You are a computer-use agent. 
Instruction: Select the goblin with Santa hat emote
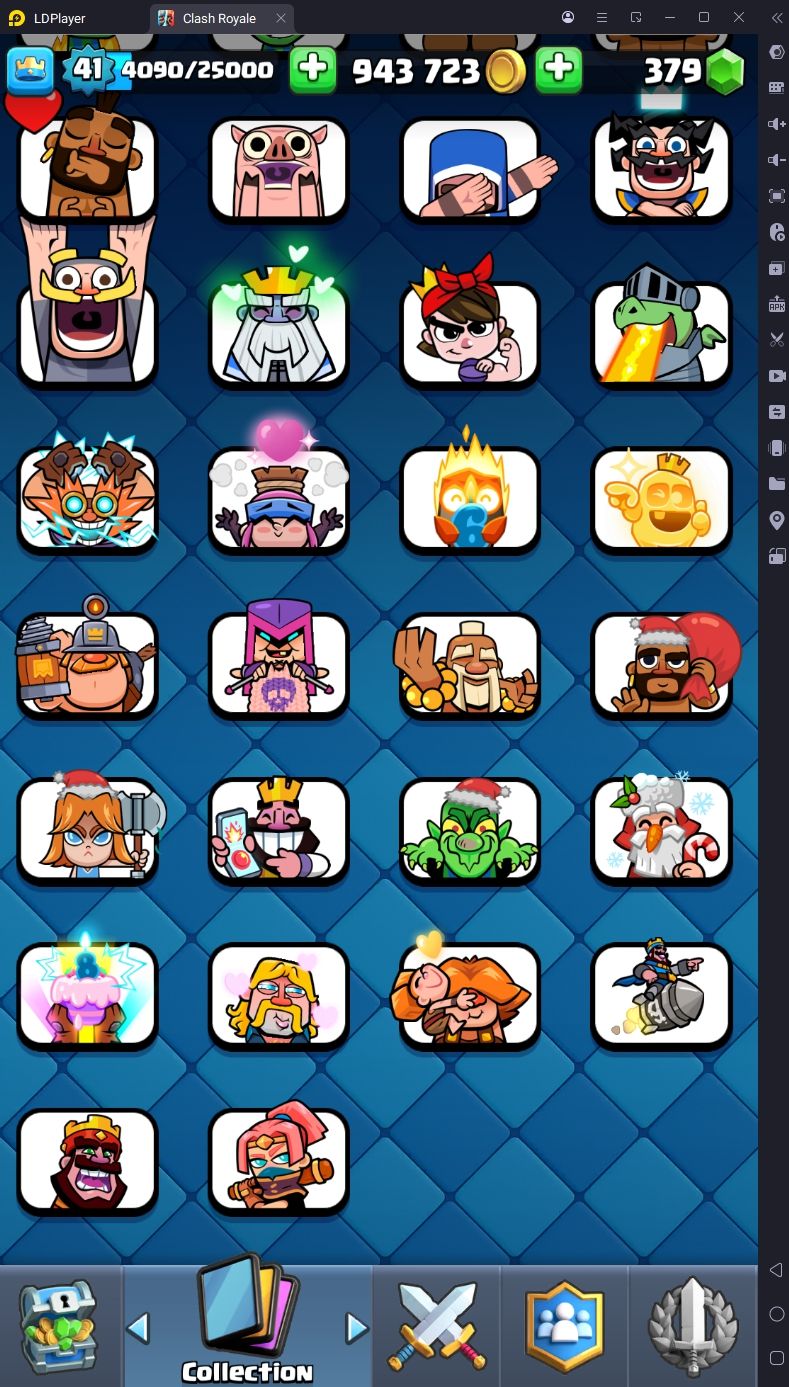pyautogui.click(x=470, y=830)
